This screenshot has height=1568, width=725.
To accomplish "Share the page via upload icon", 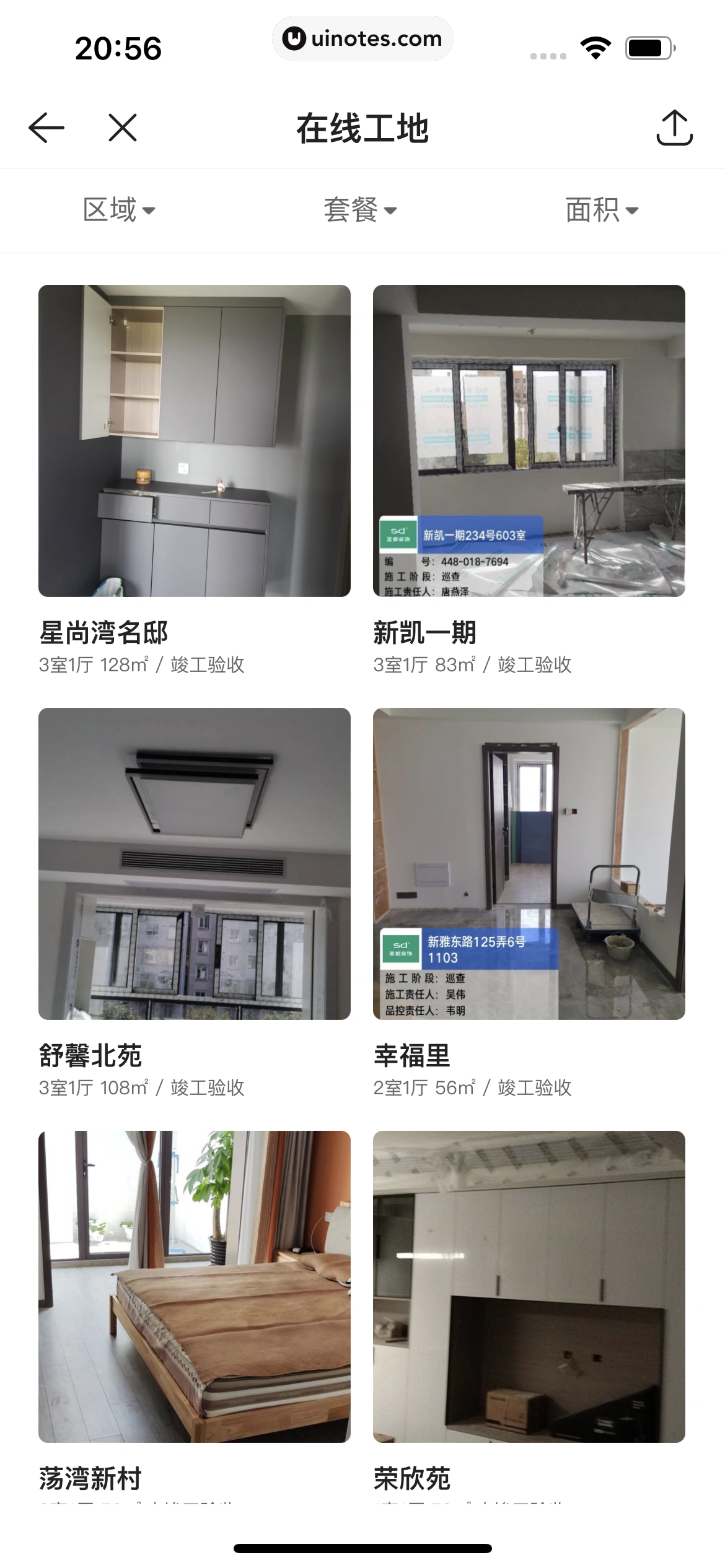I will click(674, 128).
